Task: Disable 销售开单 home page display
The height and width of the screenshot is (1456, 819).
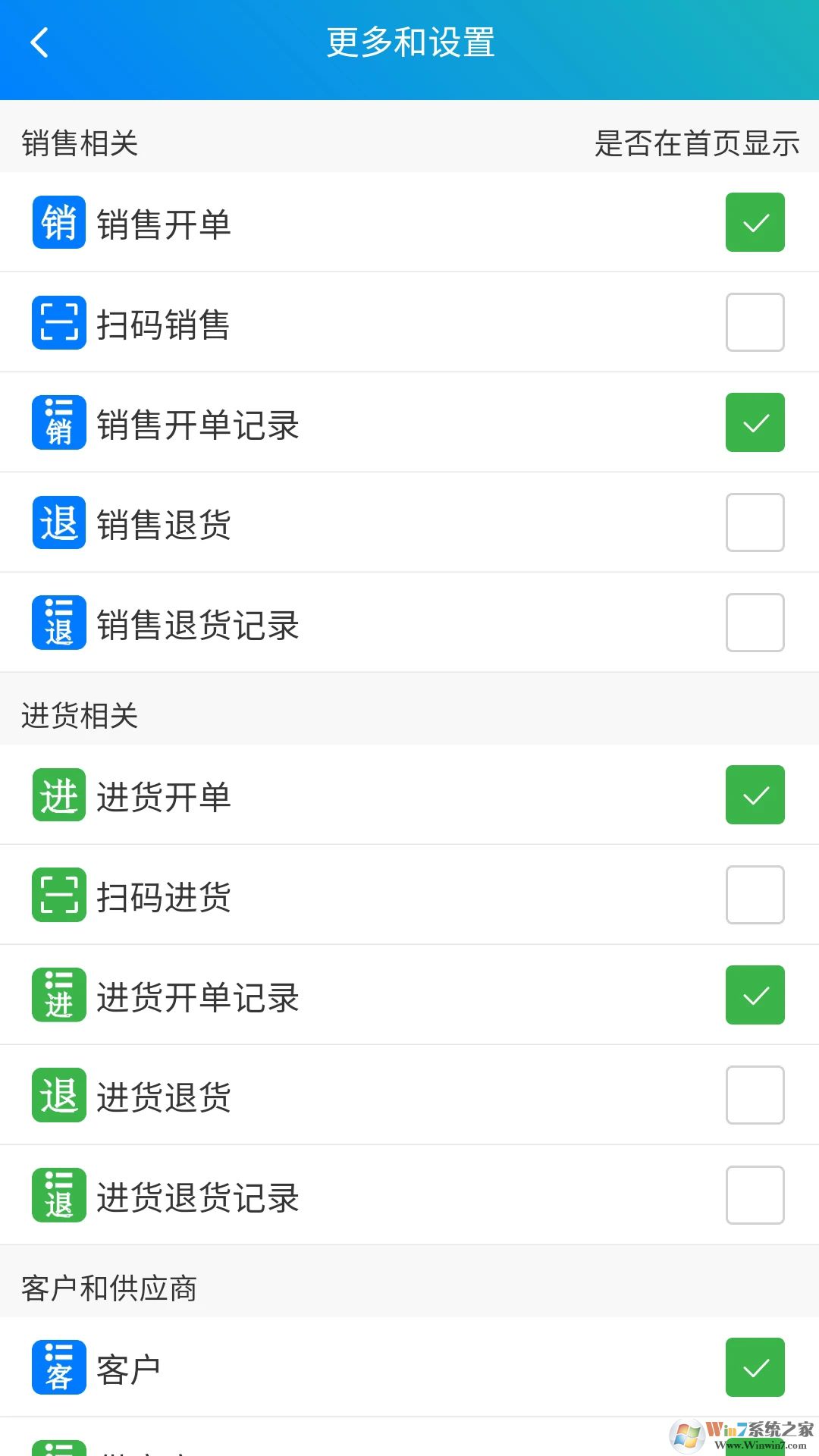Action: [x=755, y=222]
